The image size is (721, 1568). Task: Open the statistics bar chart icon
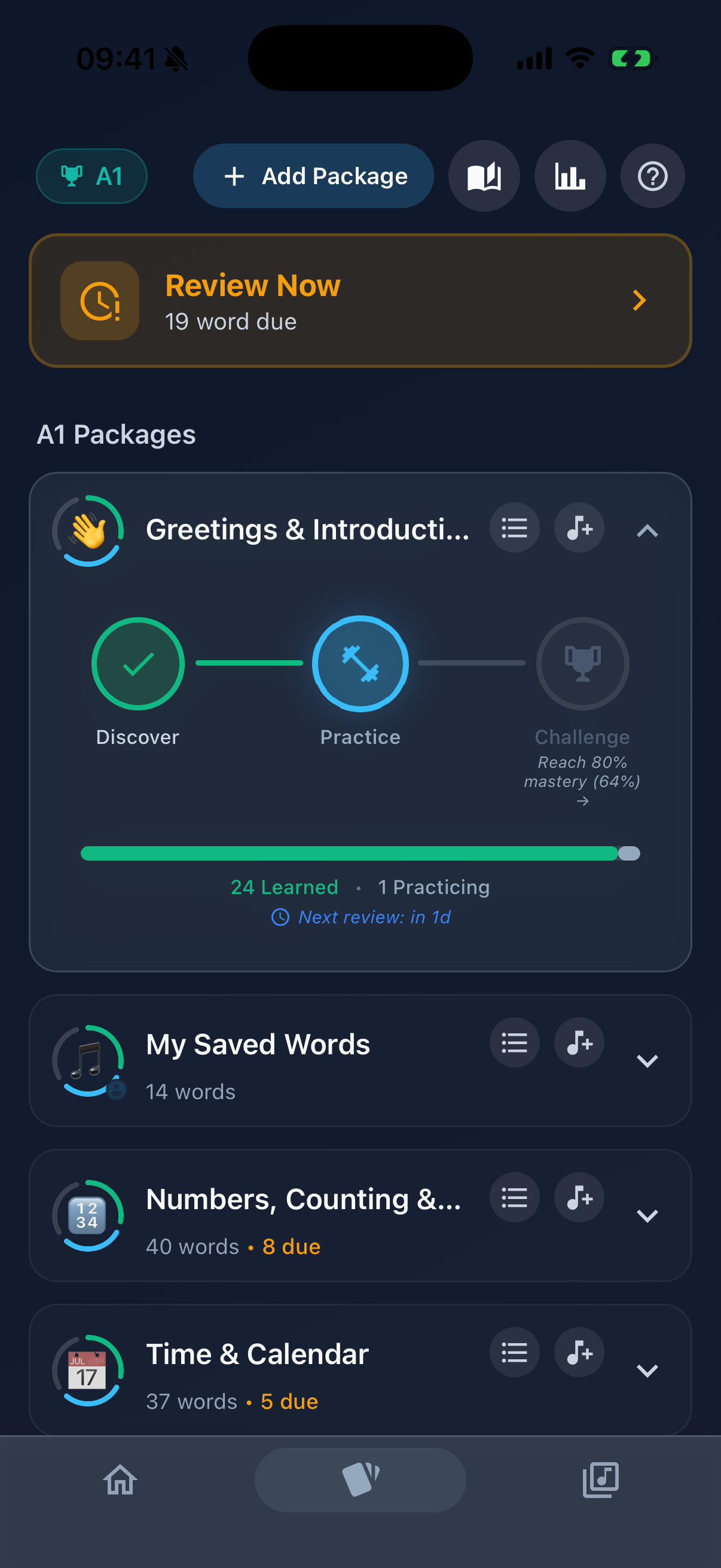pos(570,176)
